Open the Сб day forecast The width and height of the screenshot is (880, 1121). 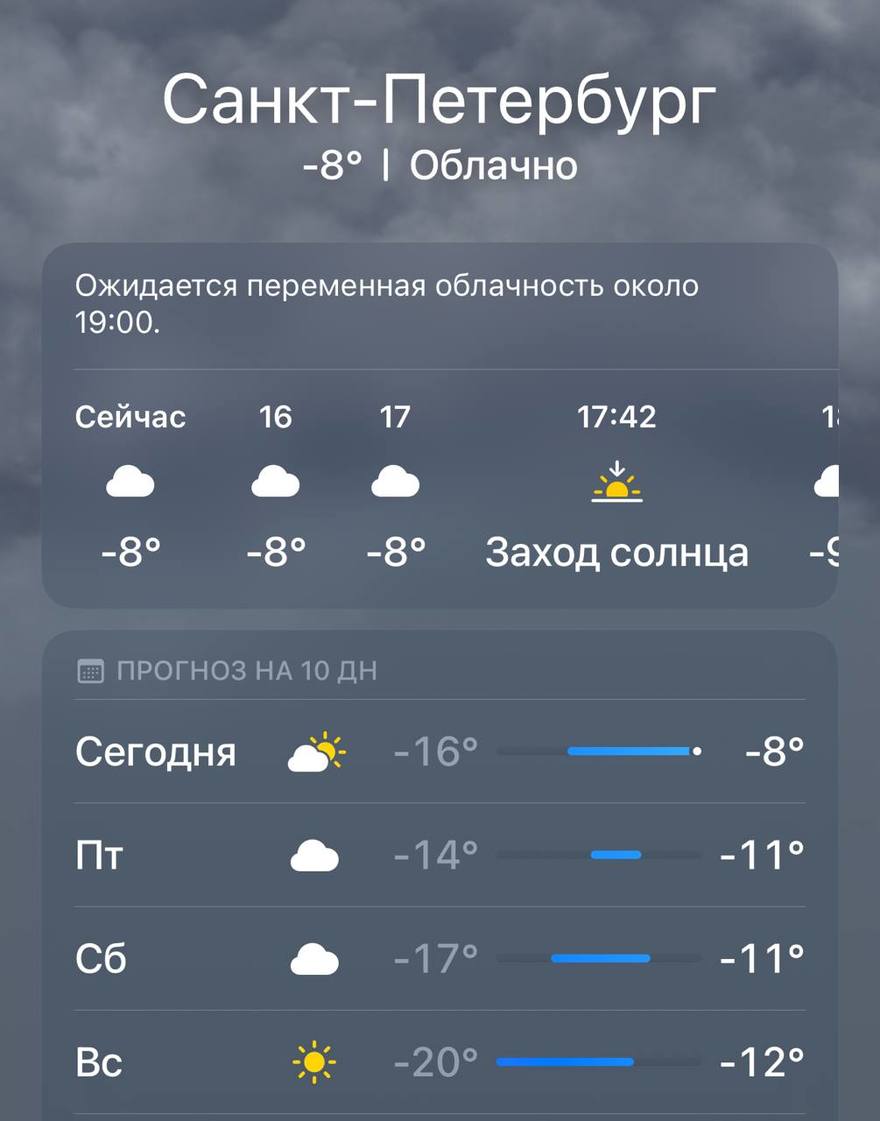pos(440,959)
